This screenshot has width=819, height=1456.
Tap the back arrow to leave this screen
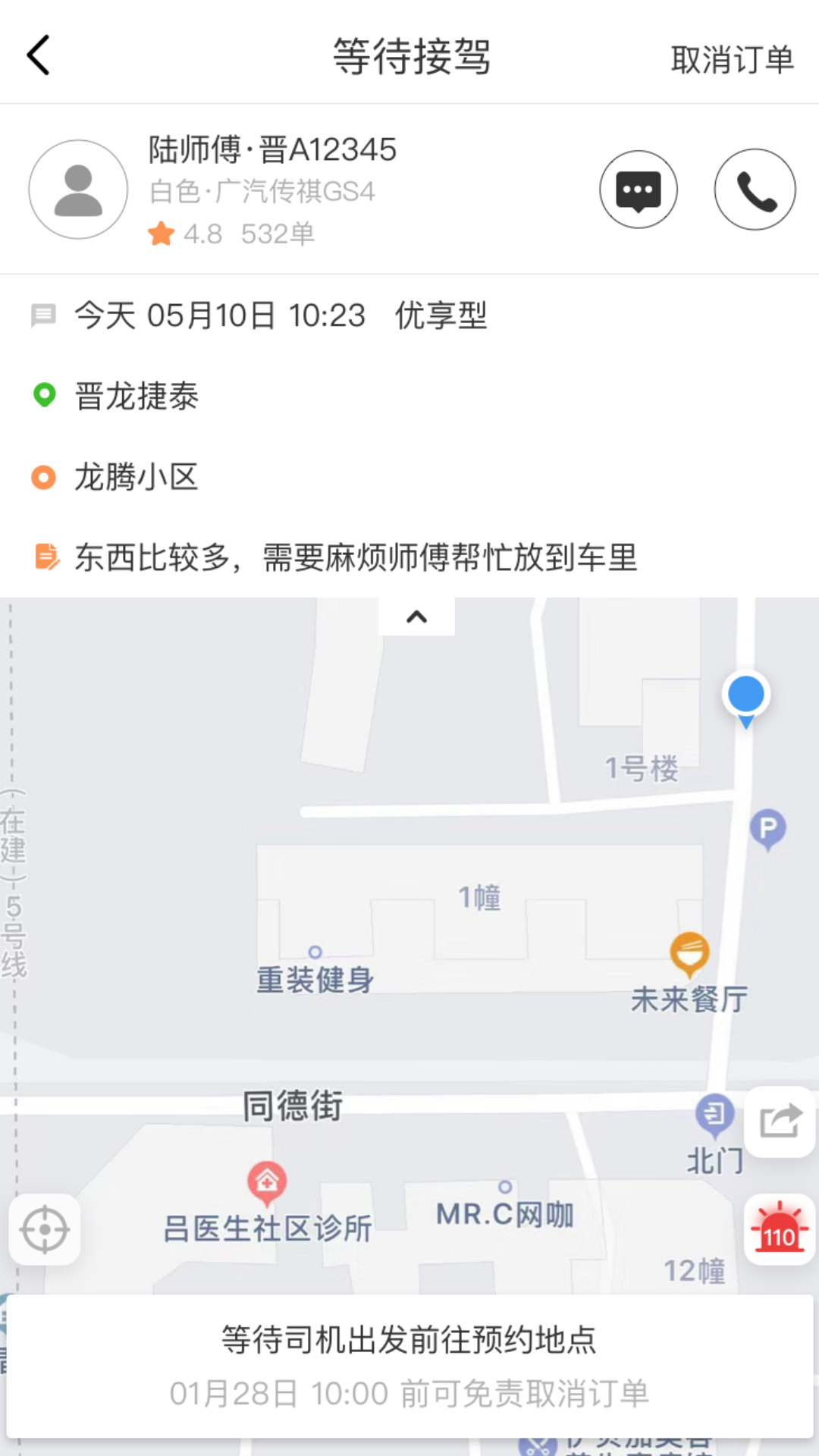39,55
